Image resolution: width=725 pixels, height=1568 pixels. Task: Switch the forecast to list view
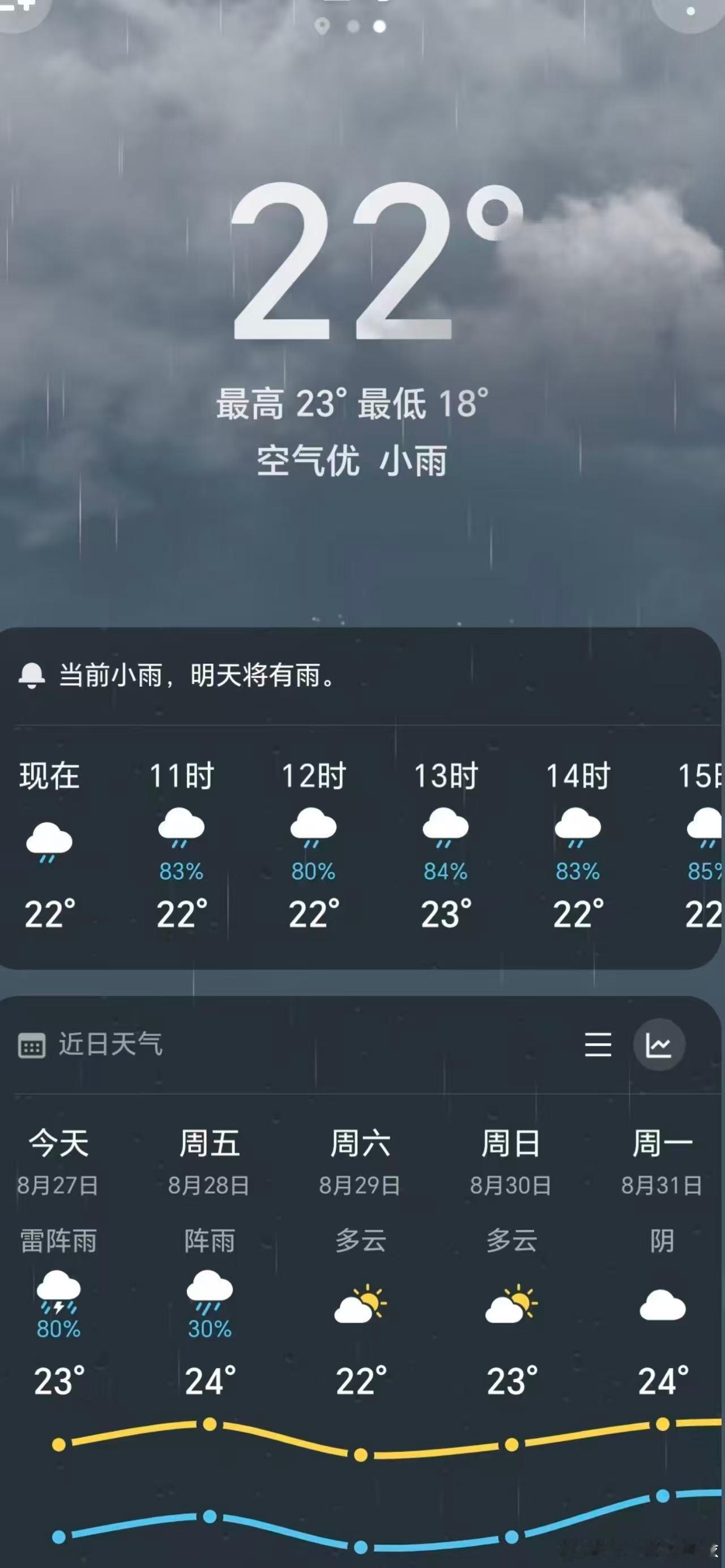tap(598, 1045)
